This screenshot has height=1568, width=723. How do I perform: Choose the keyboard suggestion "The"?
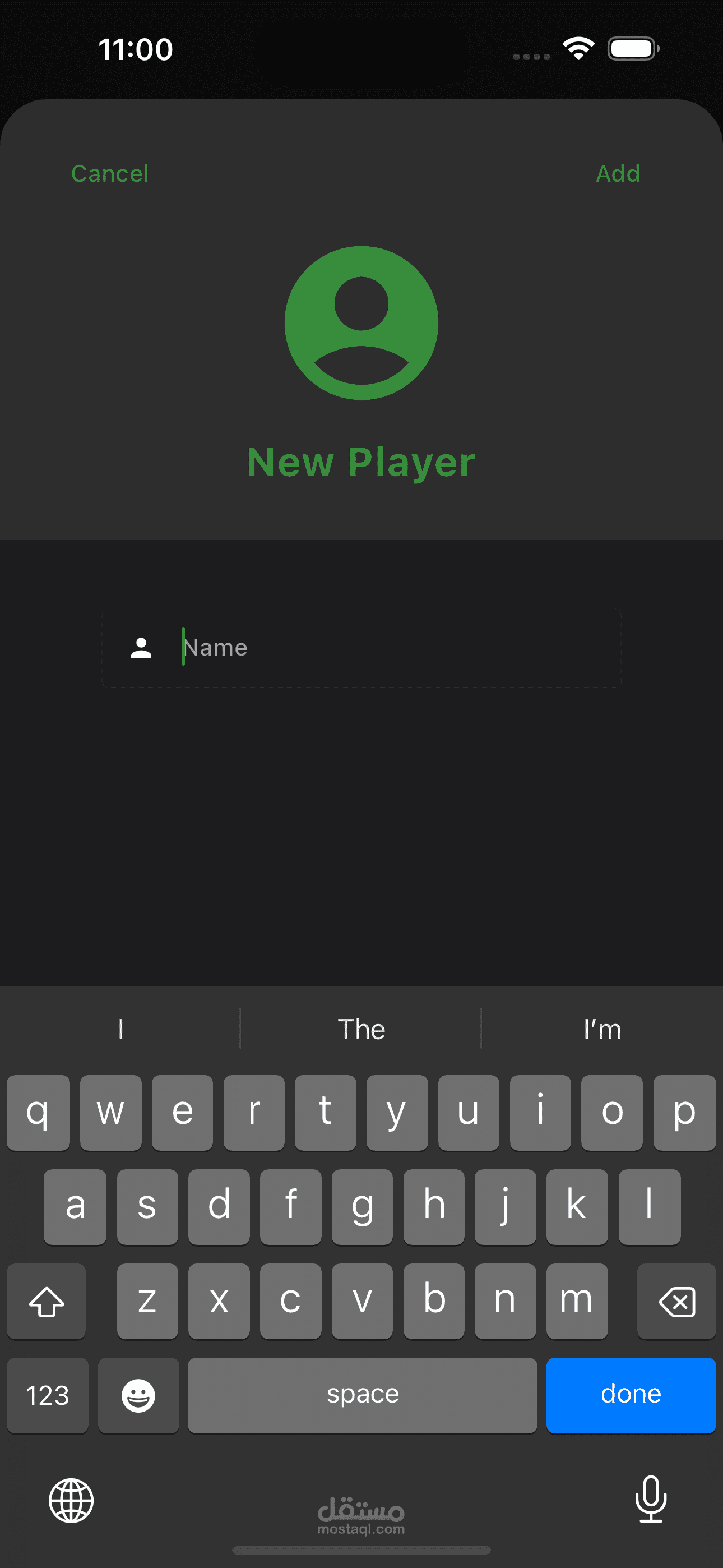[x=361, y=1029]
